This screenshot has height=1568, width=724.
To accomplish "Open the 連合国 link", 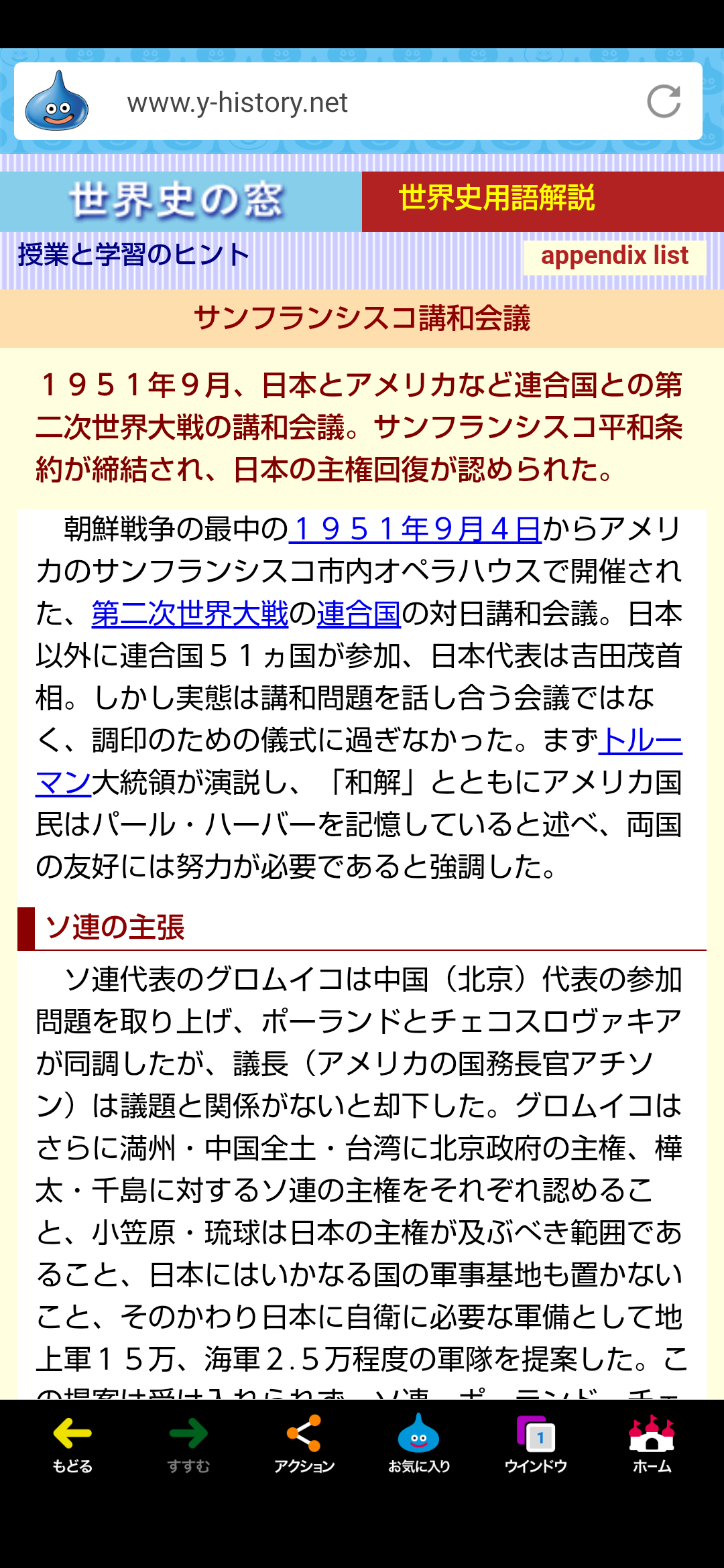I will [359, 614].
